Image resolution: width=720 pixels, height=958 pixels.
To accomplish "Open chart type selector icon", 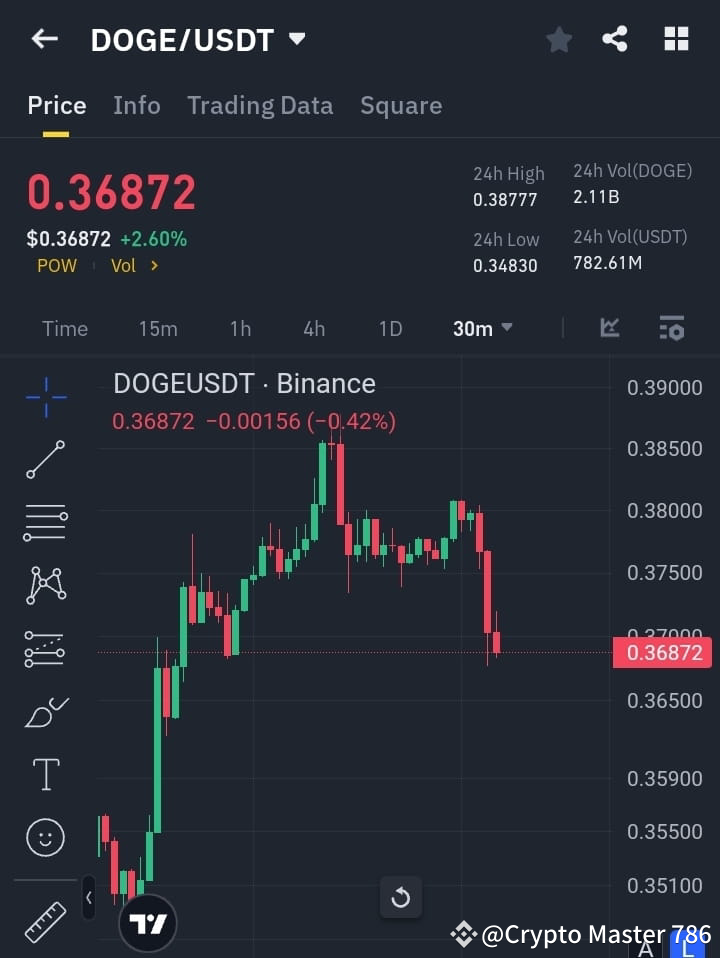I will [x=610, y=328].
